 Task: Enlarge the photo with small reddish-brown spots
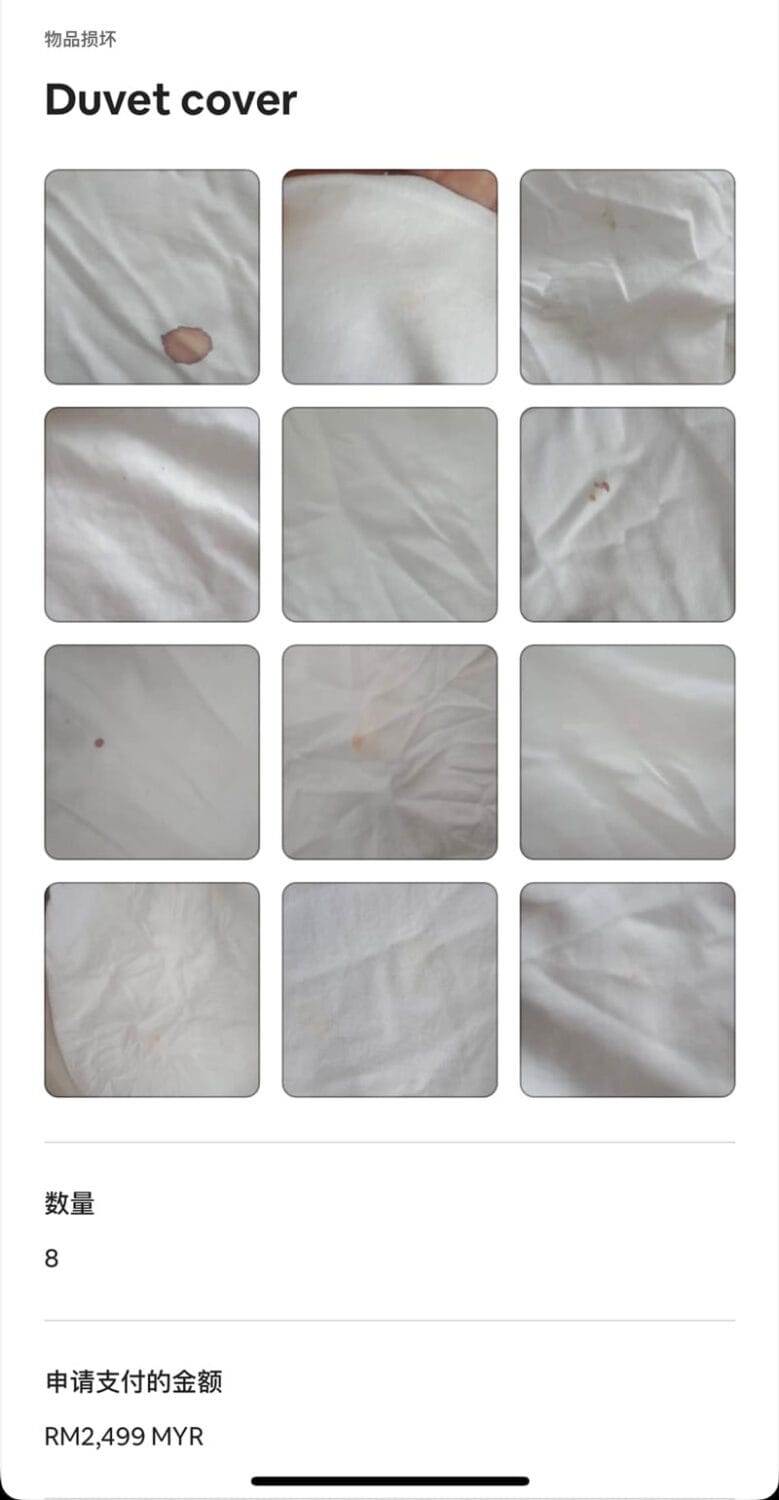tap(627, 514)
